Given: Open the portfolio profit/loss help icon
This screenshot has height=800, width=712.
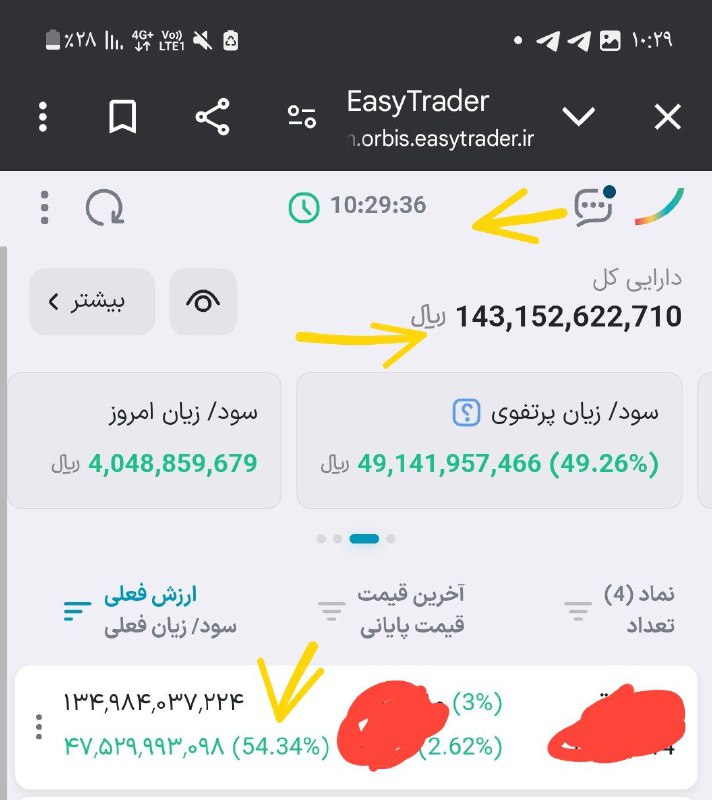Looking at the screenshot, I should point(467,412).
